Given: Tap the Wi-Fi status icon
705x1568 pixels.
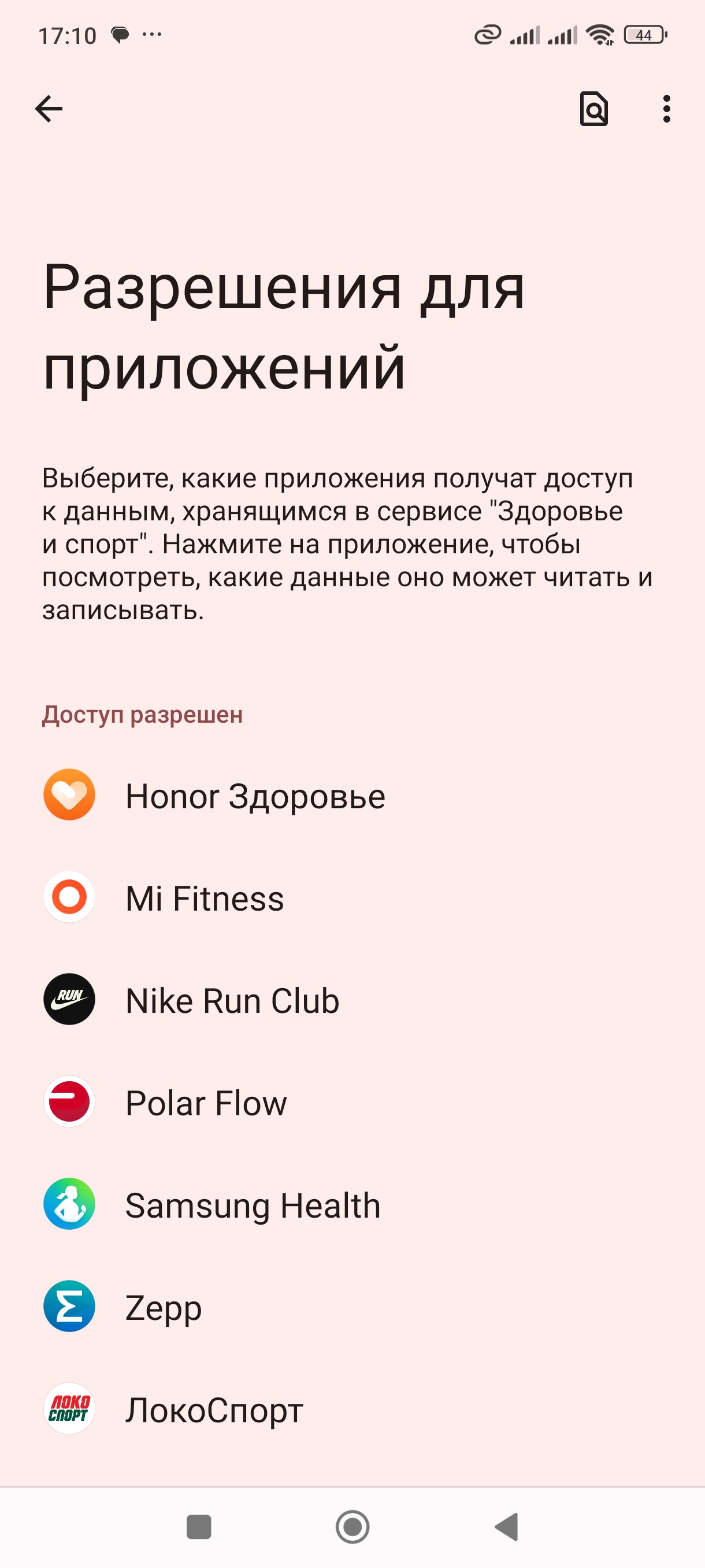Looking at the screenshot, I should pos(600,36).
